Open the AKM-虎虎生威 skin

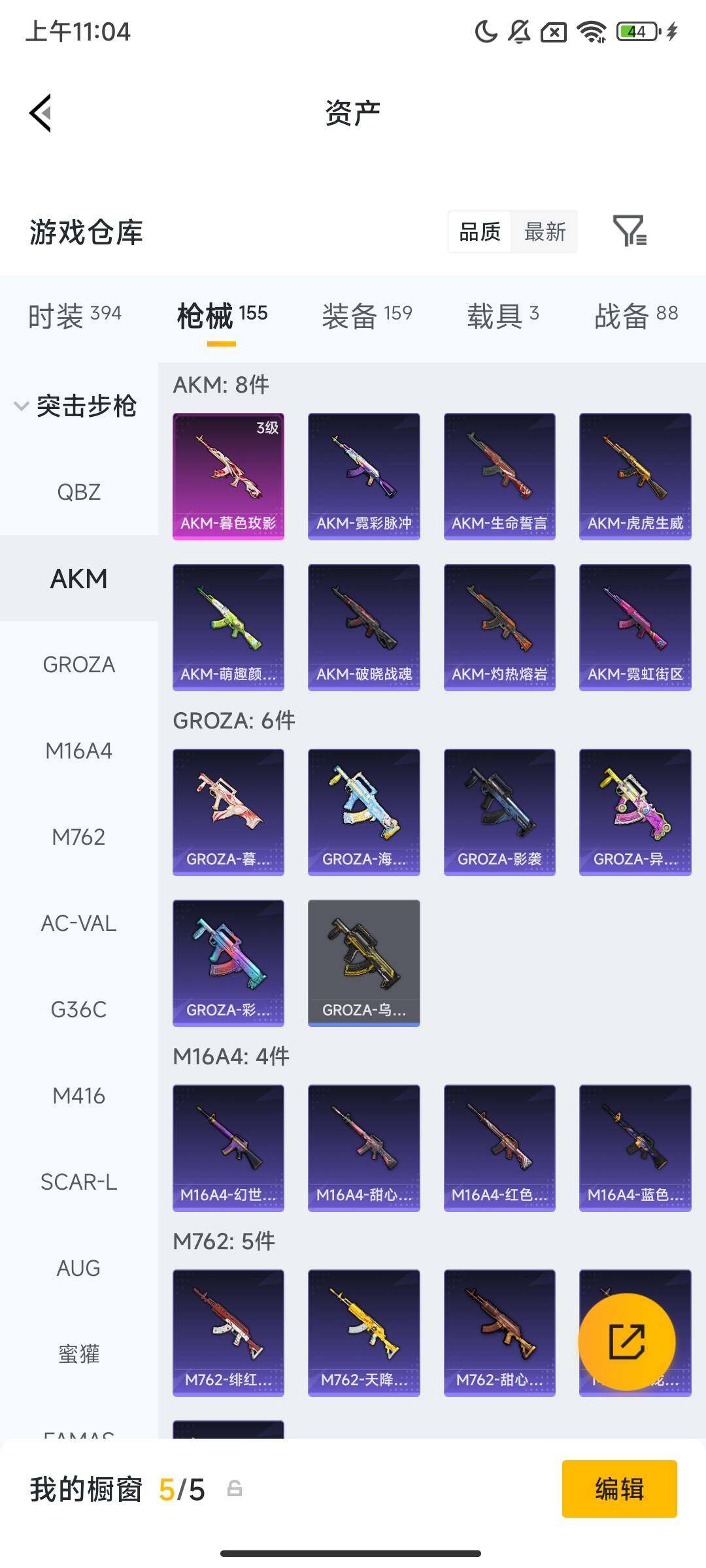(635, 476)
